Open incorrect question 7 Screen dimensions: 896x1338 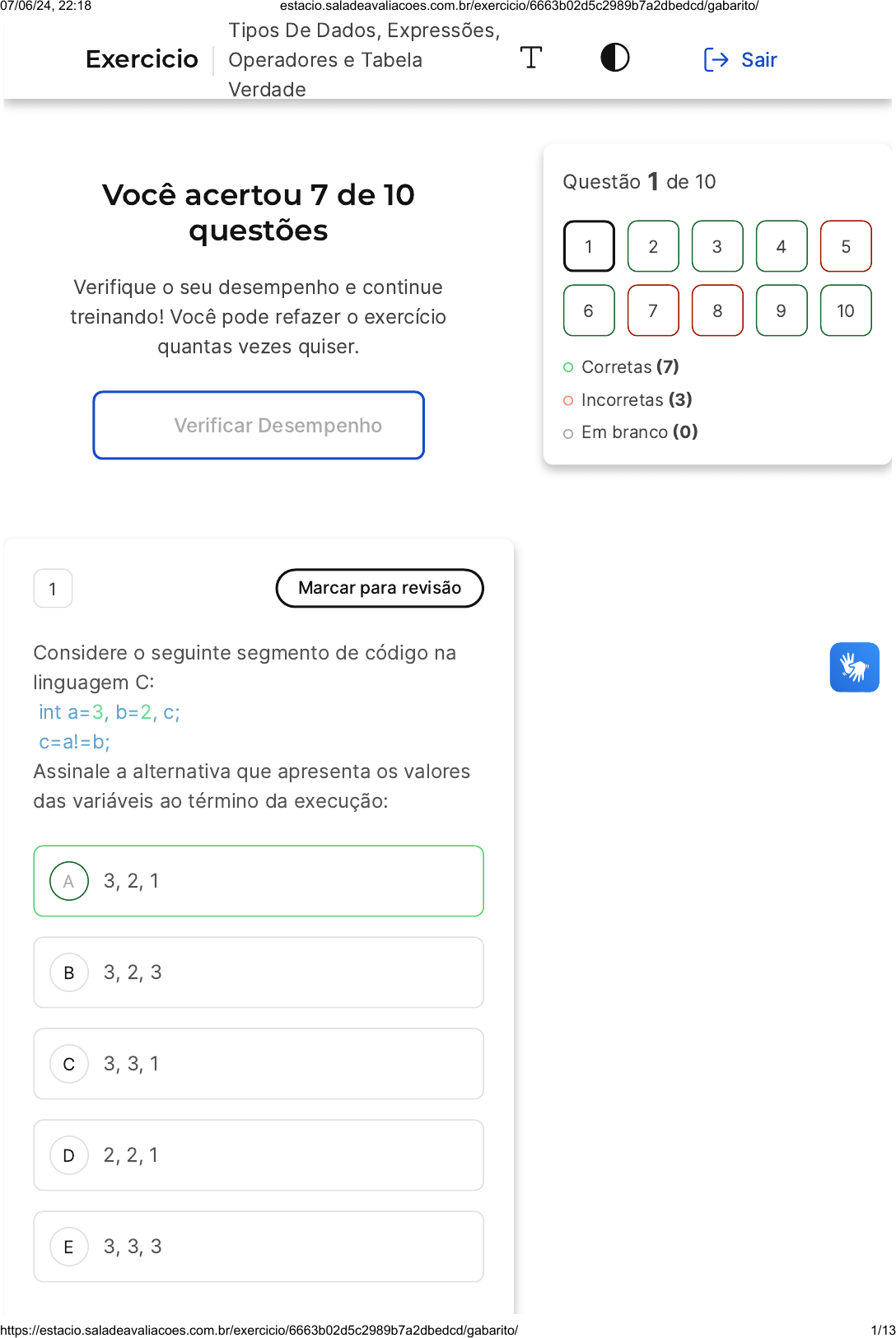(x=653, y=310)
